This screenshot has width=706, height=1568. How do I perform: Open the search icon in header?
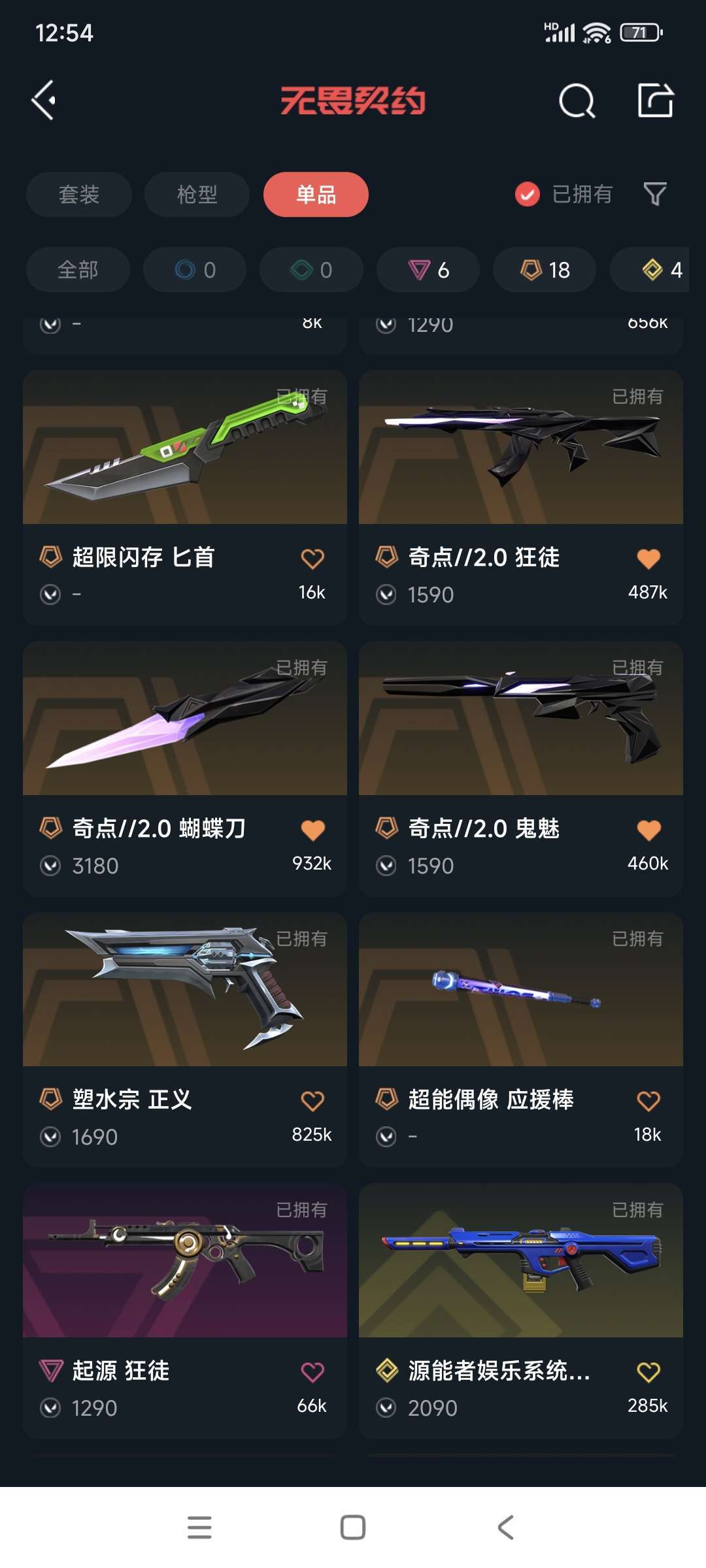[577, 101]
